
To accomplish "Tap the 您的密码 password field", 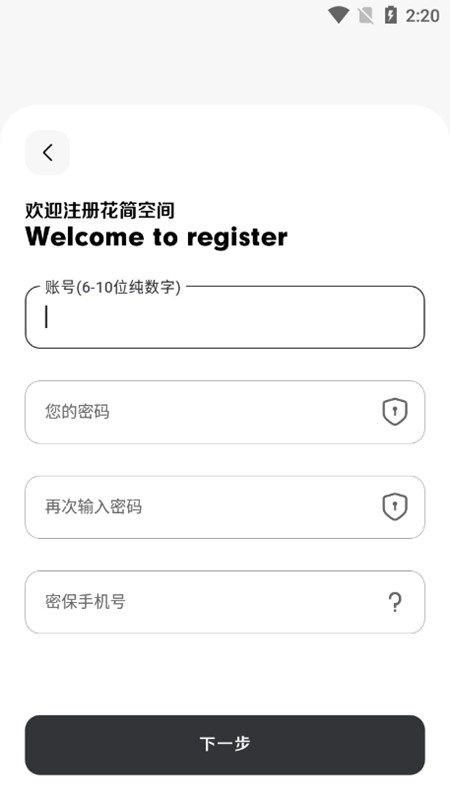I will pos(225,412).
